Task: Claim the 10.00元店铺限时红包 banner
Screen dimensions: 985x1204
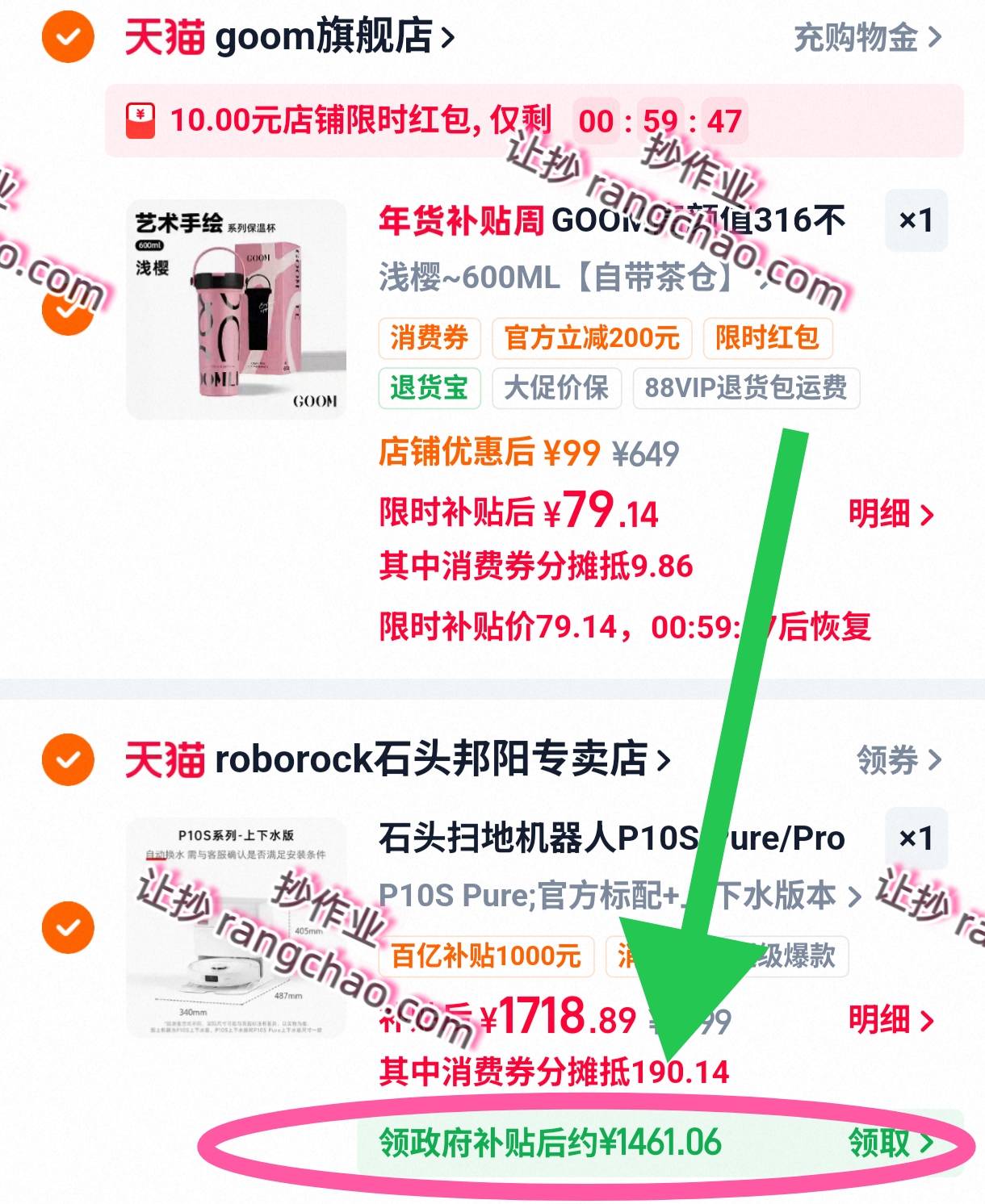Action: (x=533, y=121)
